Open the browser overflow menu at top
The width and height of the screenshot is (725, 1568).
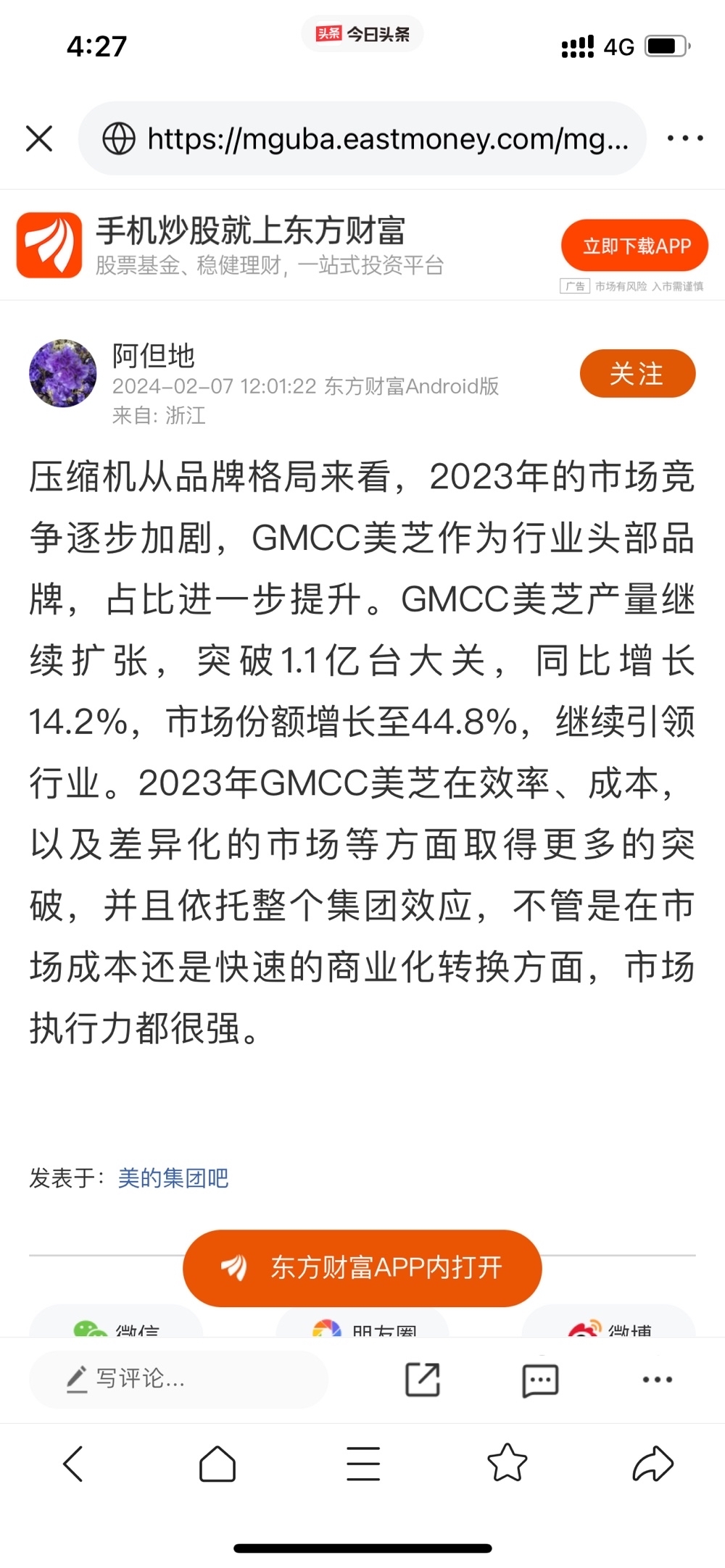[x=684, y=138]
